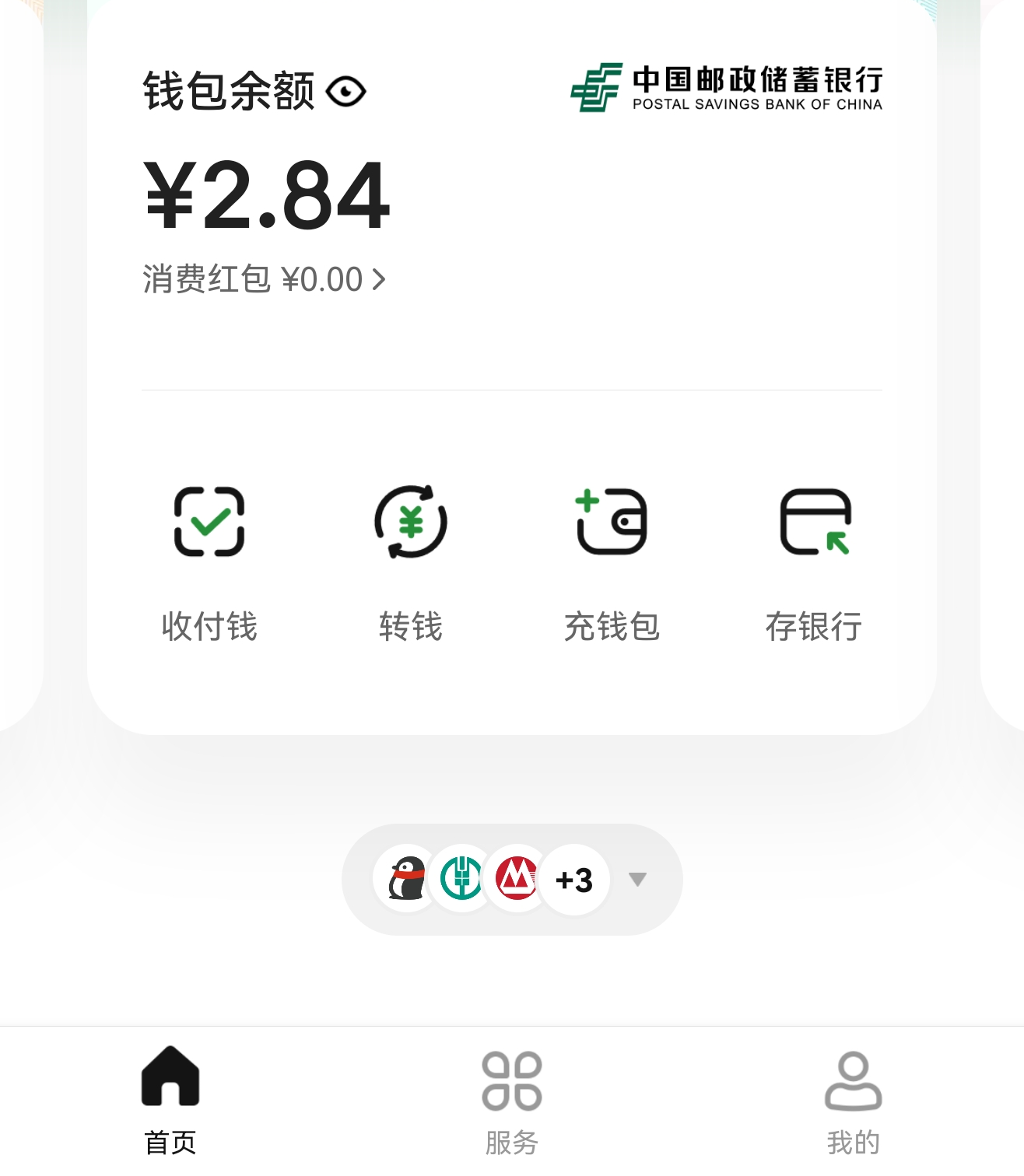This screenshot has height=1176, width=1024.
Task: Toggle balance visibility with the eye icon
Action: coord(345,92)
